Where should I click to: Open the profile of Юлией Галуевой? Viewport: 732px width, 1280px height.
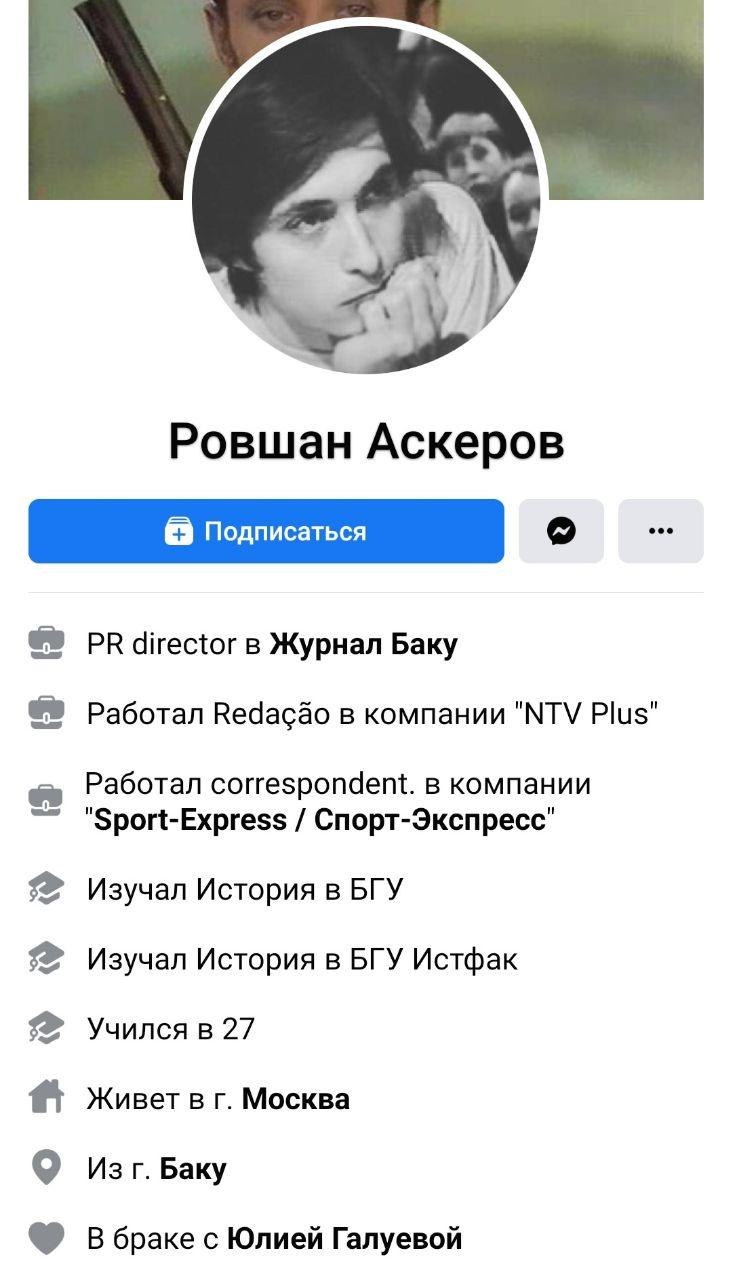[x=345, y=1239]
